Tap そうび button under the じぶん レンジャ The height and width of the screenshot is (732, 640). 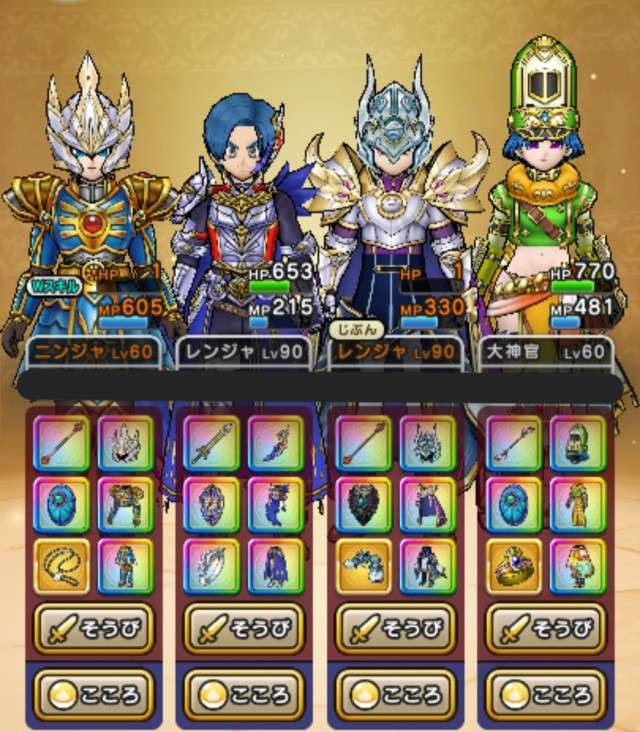(395, 629)
